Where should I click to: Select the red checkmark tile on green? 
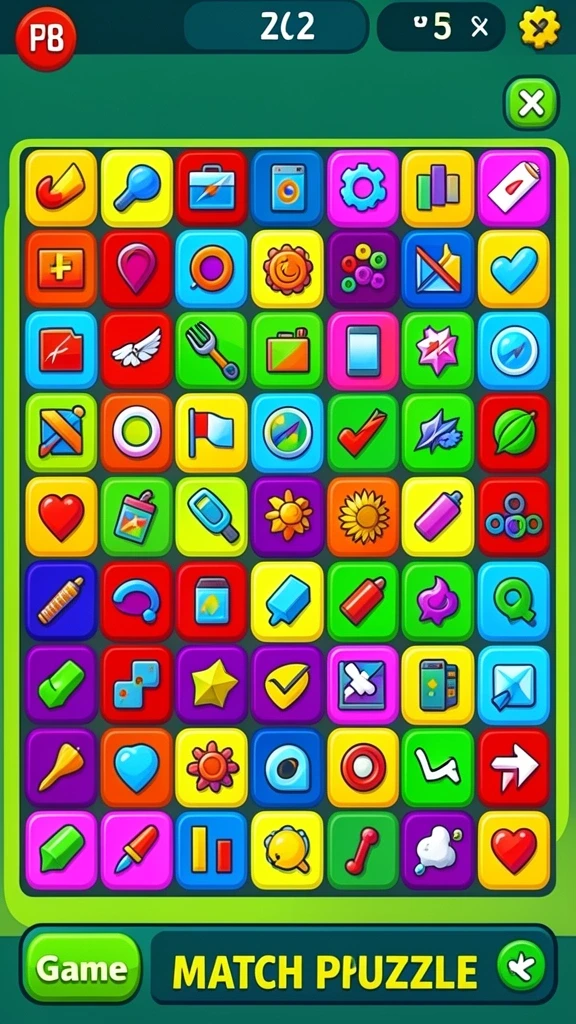[362, 432]
